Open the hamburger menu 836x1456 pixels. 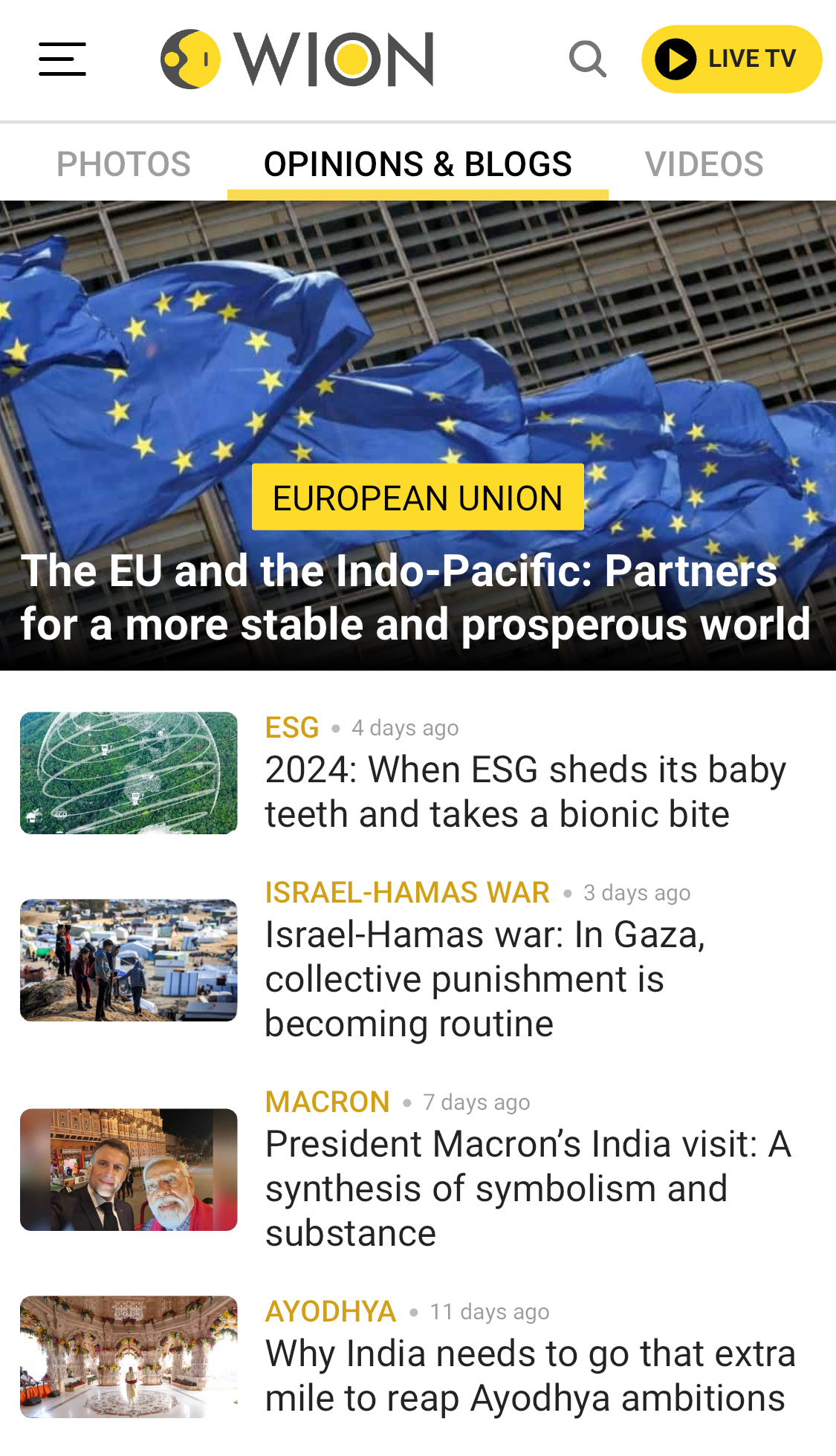pos(62,59)
